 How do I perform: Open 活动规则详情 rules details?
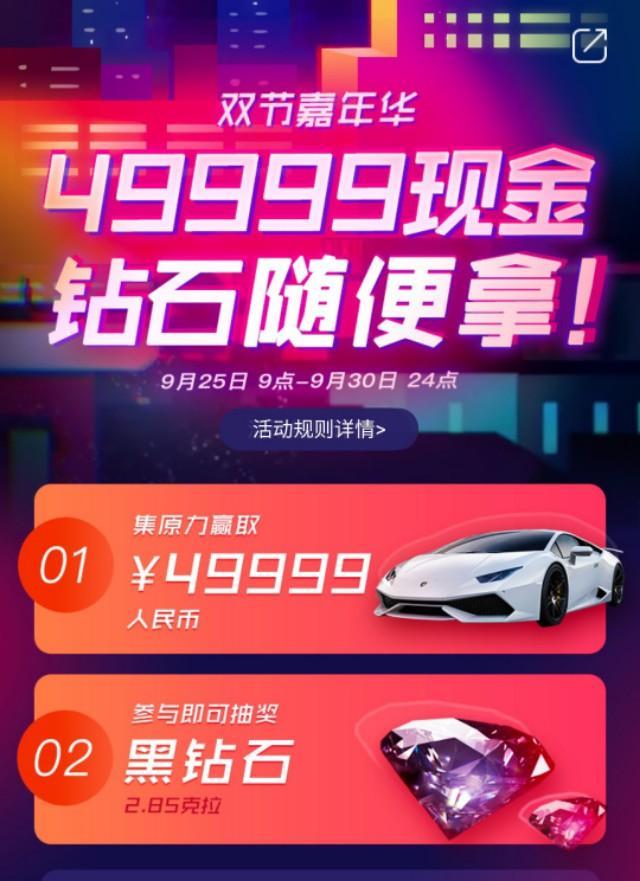319,430
